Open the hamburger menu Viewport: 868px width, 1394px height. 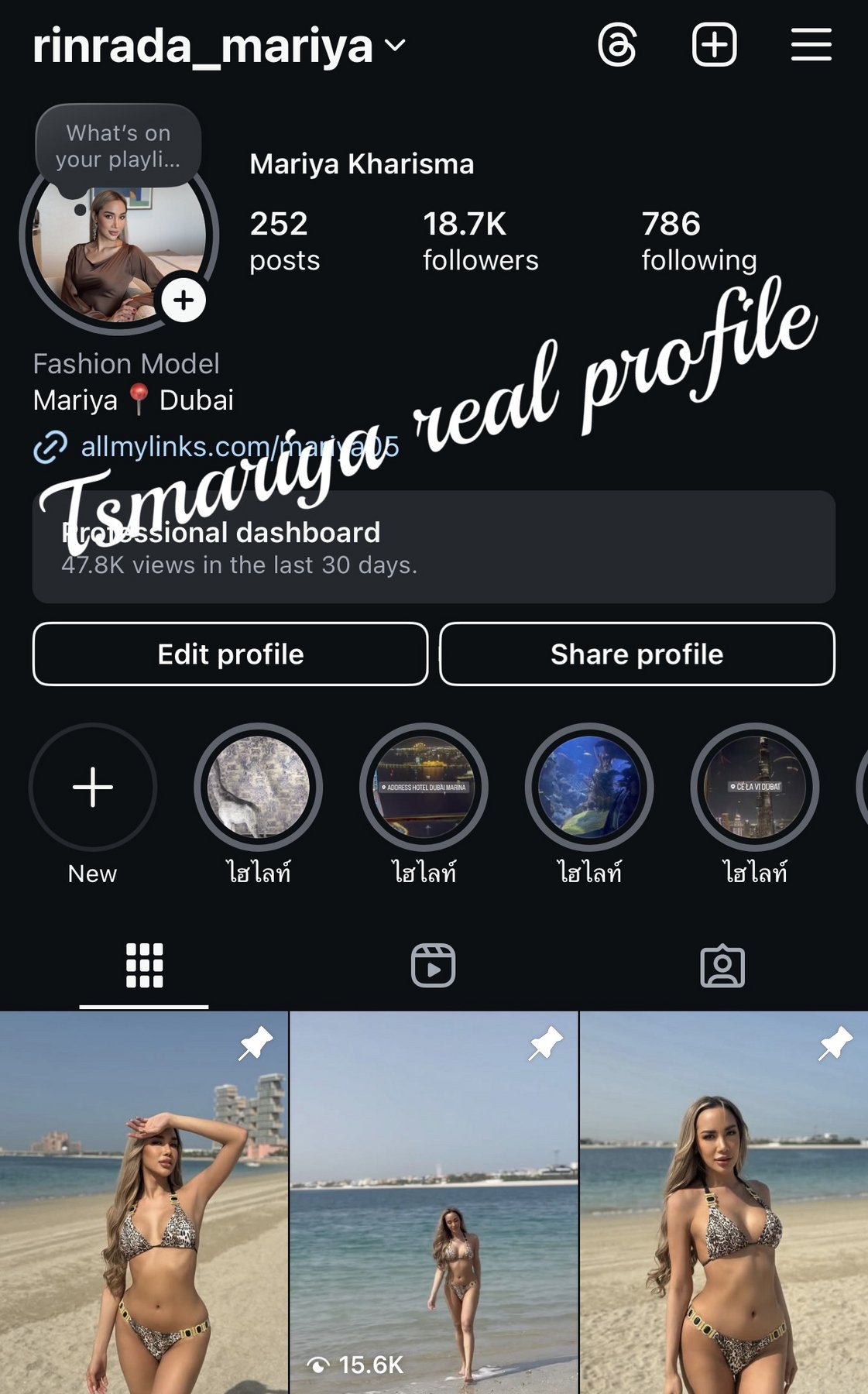(811, 45)
